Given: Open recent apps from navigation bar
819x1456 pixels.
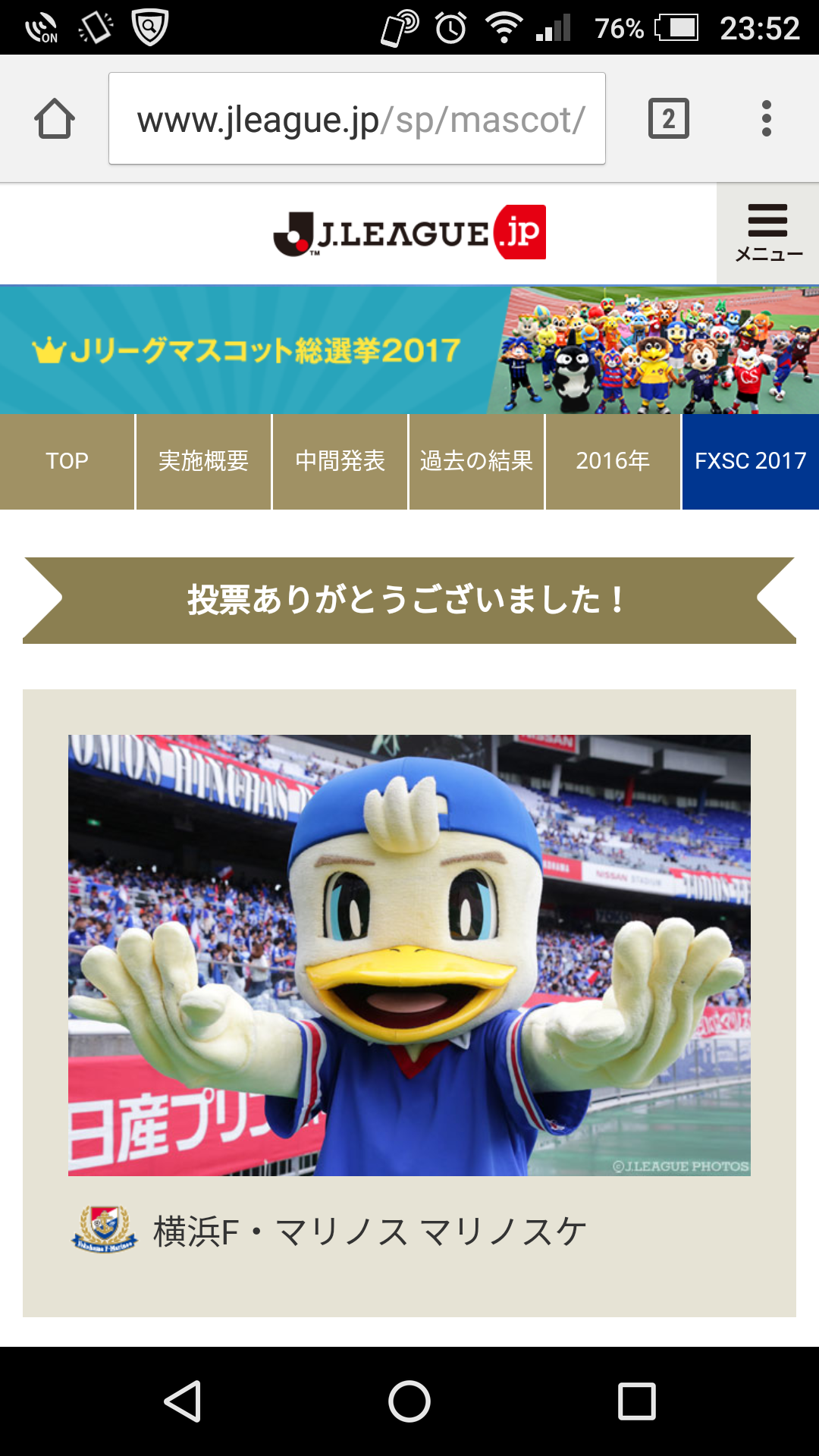Looking at the screenshot, I should (x=636, y=1401).
